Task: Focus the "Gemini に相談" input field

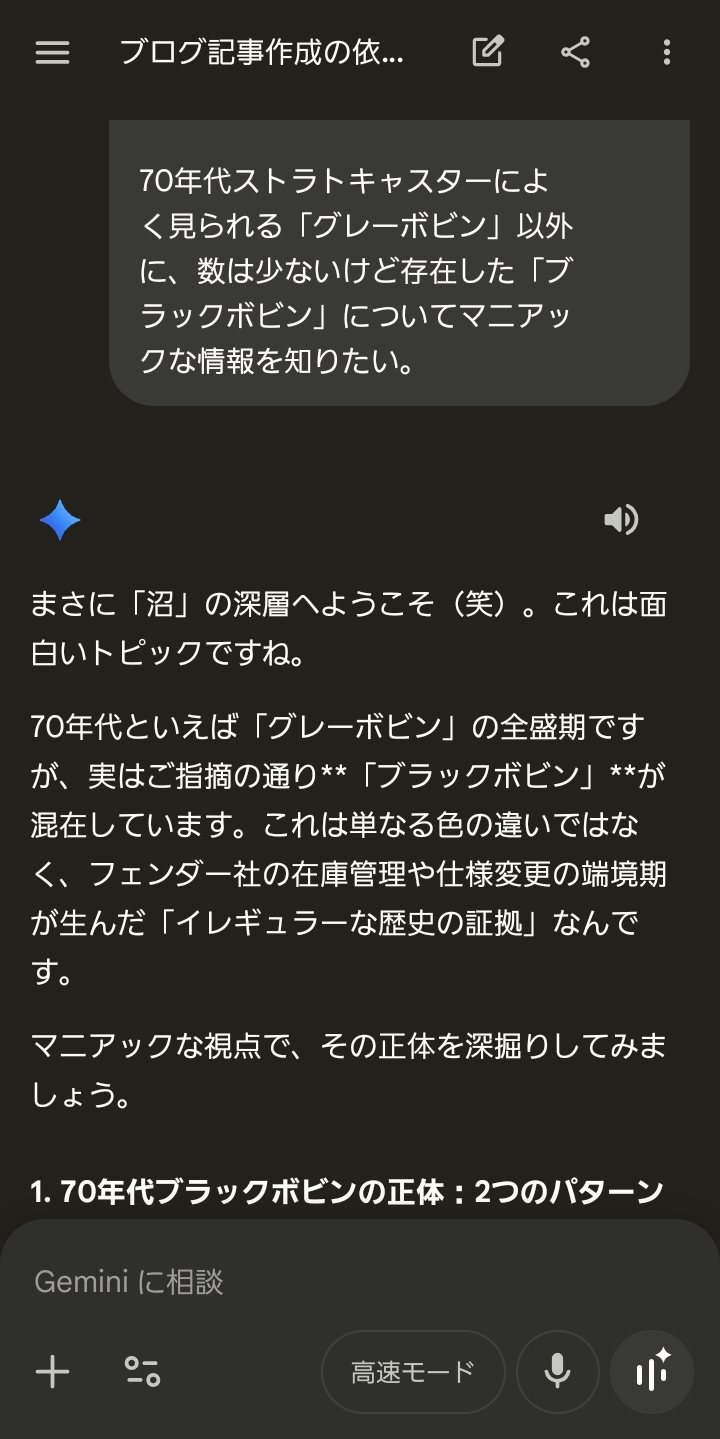Action: point(300,1281)
